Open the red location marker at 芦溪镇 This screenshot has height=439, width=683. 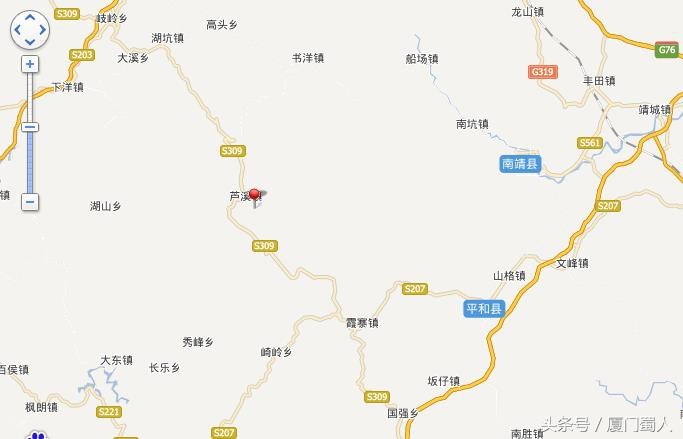click(x=254, y=195)
